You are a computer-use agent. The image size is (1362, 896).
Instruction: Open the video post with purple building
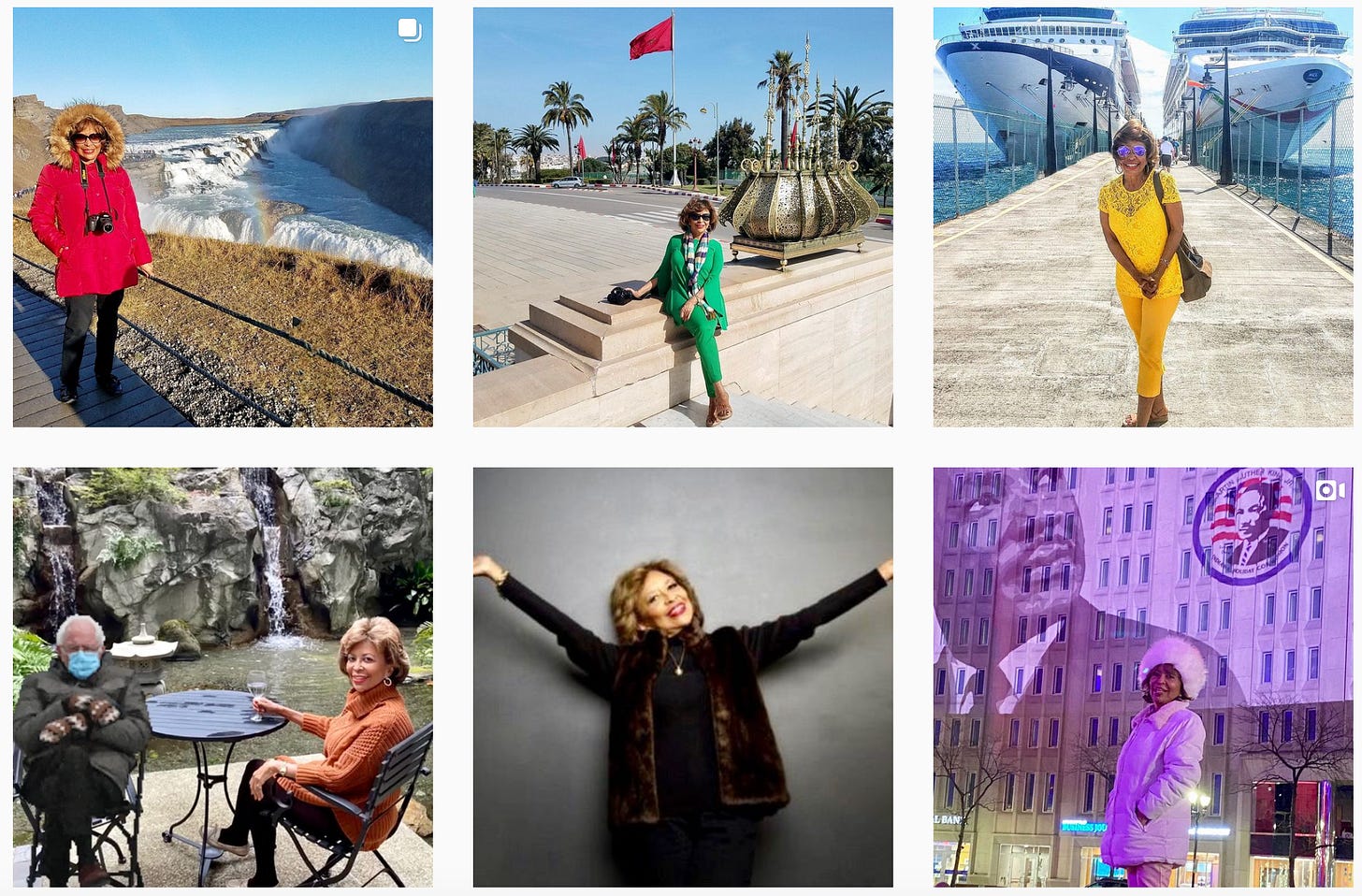[1143, 677]
